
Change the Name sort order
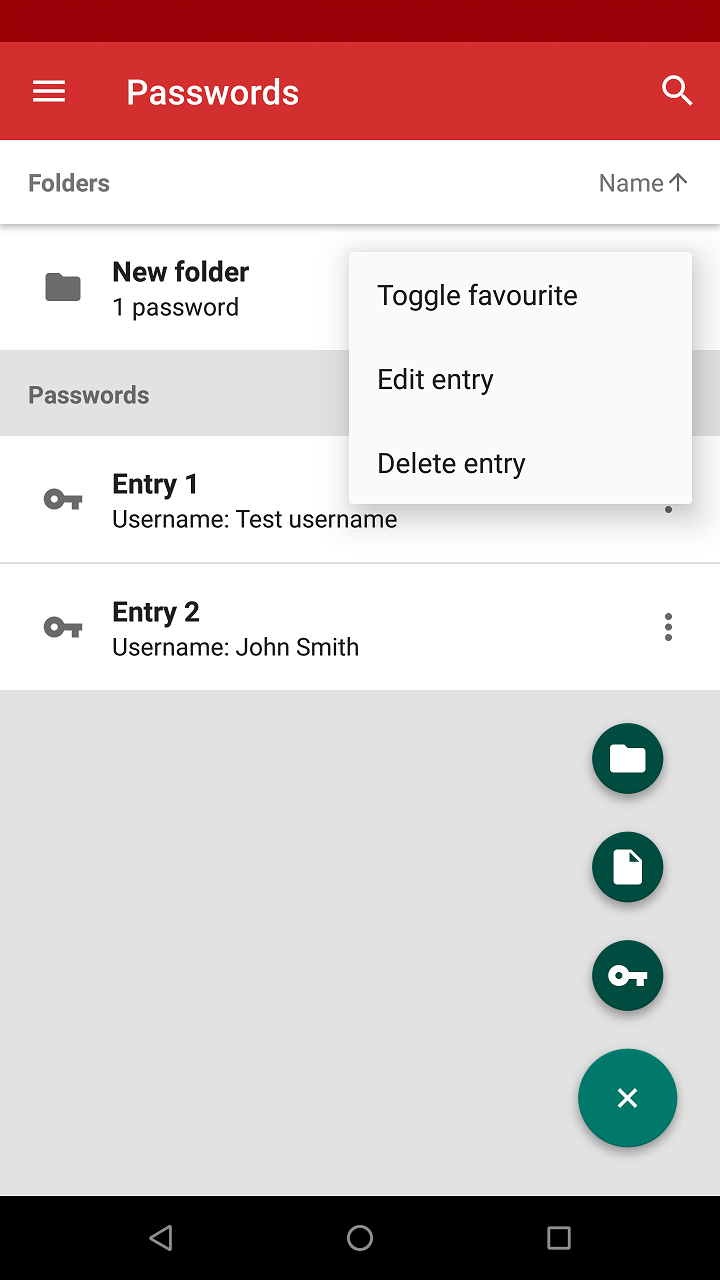point(642,183)
